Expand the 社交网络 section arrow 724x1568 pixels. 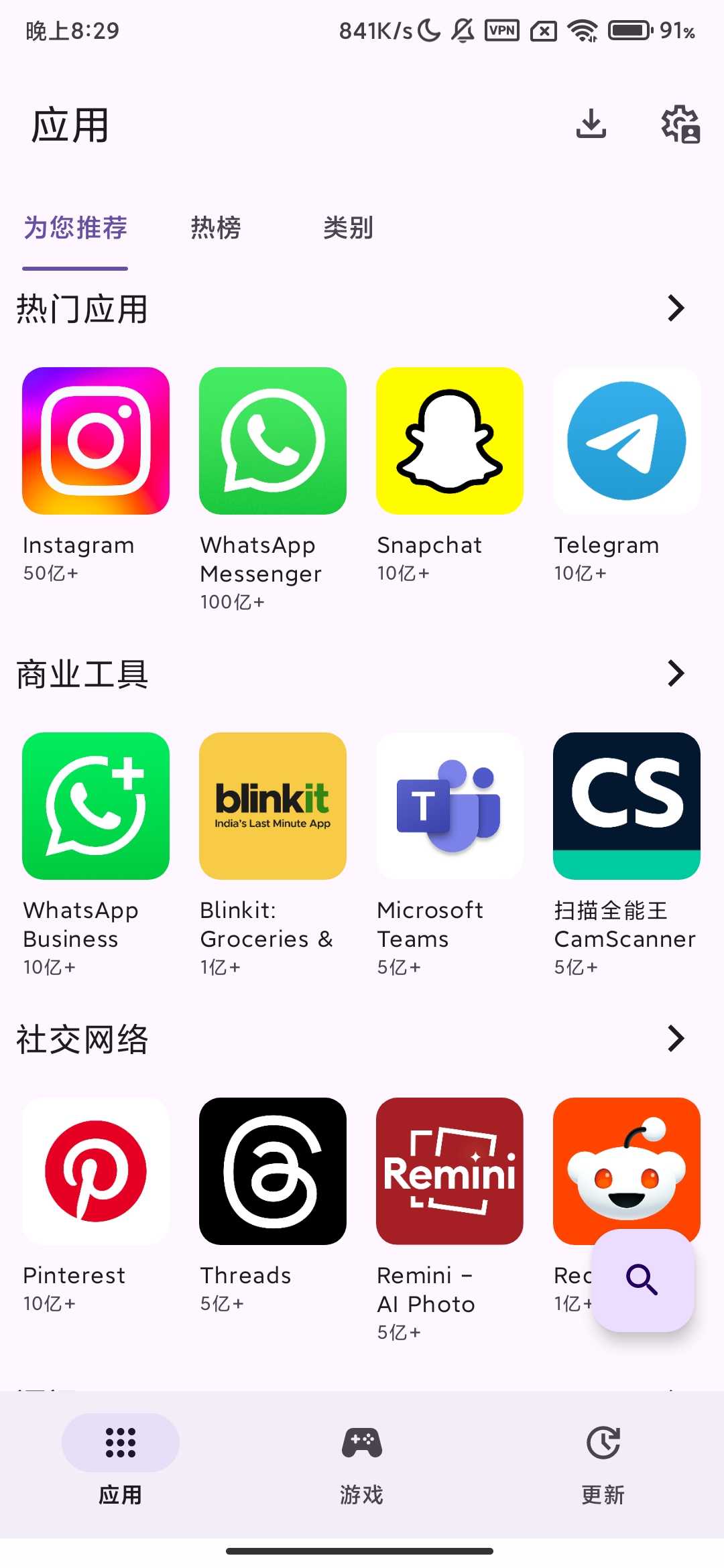tap(676, 1039)
